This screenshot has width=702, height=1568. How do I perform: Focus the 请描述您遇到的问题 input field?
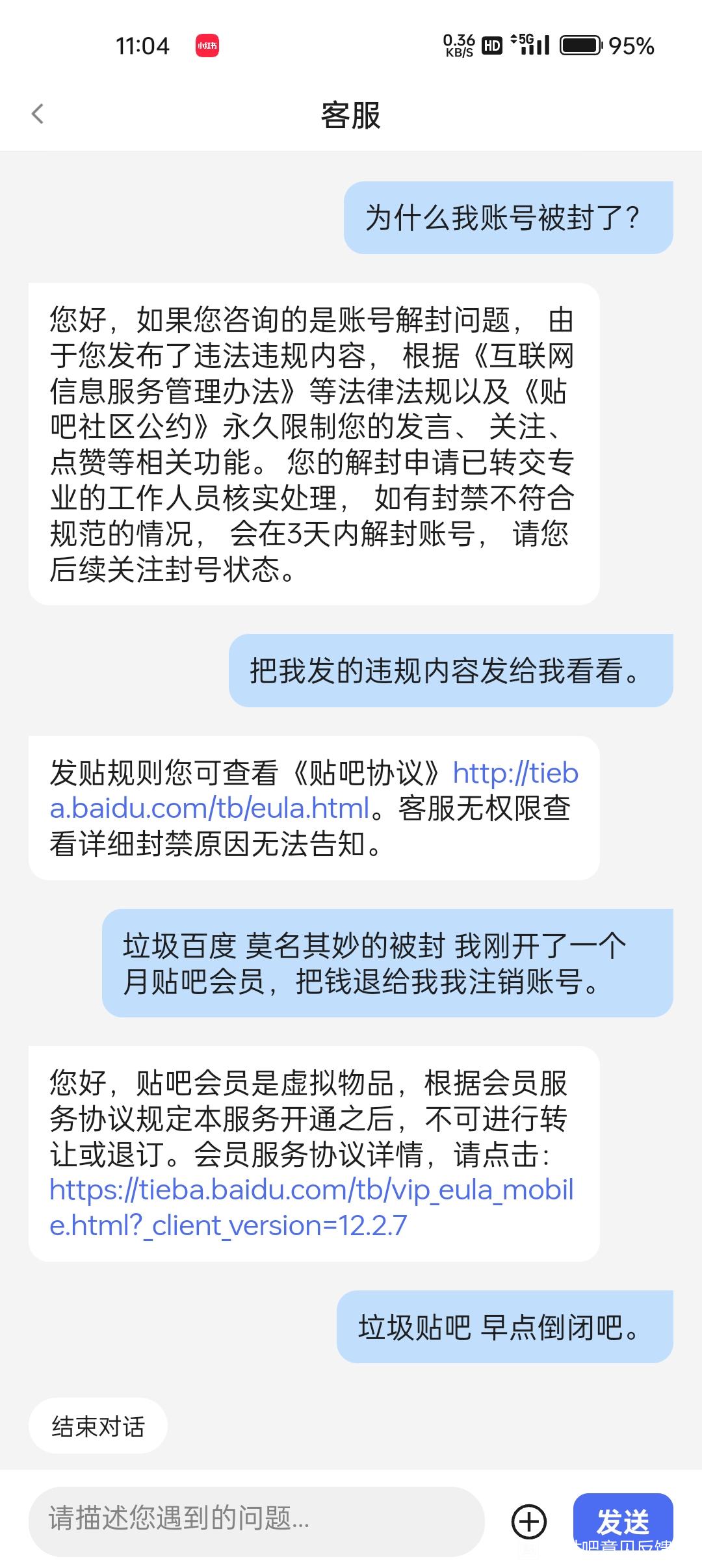(x=256, y=1520)
